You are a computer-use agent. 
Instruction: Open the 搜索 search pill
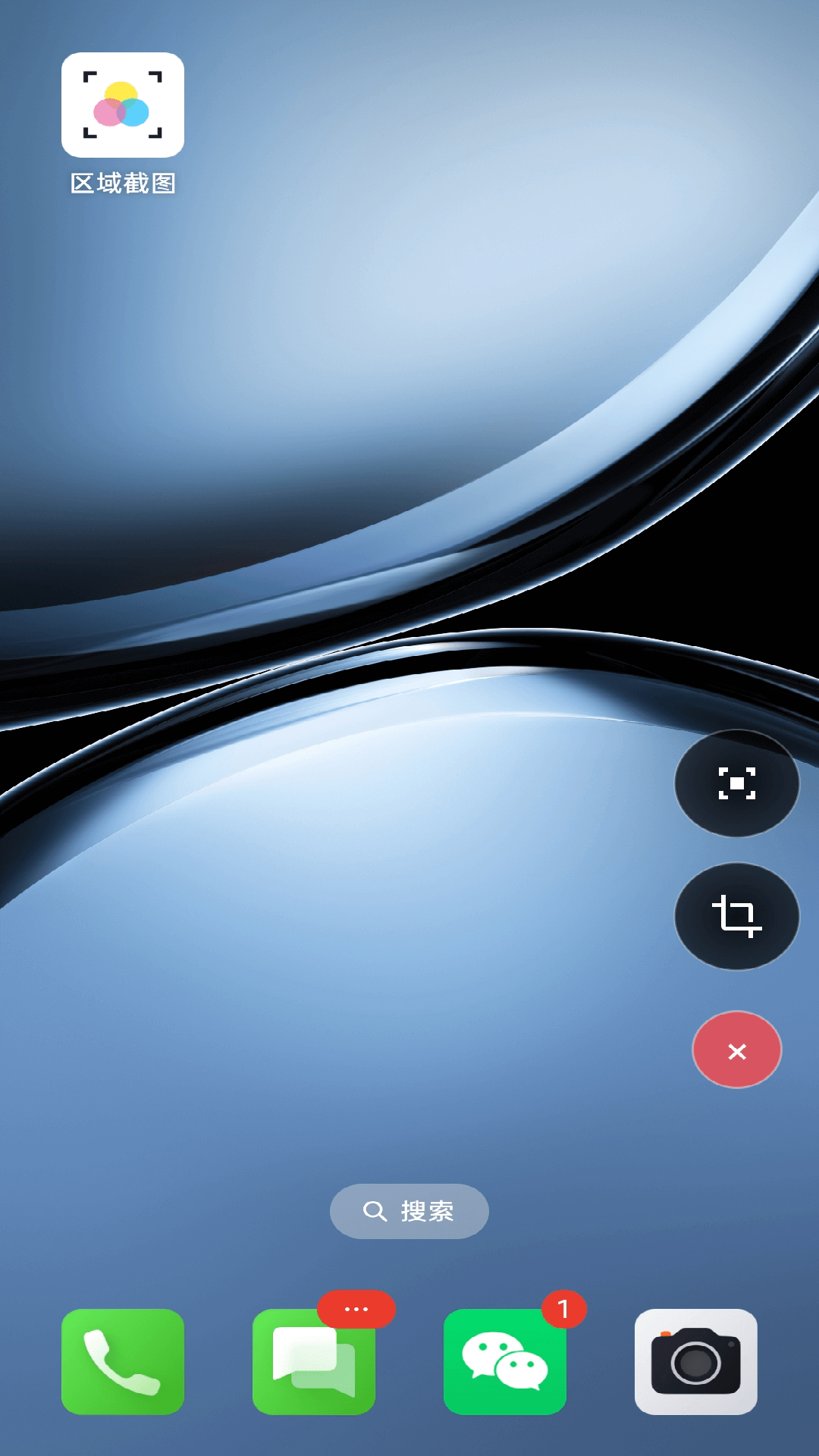point(409,1211)
